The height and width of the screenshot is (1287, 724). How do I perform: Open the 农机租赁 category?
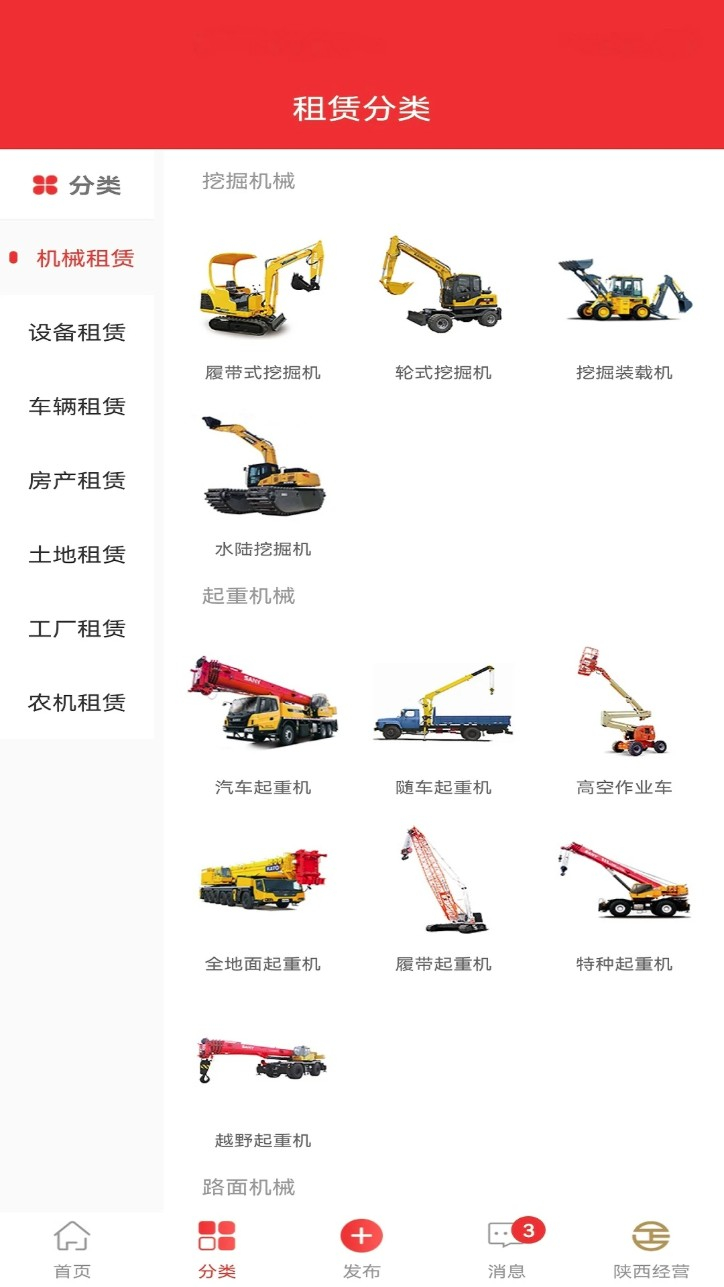pos(78,703)
